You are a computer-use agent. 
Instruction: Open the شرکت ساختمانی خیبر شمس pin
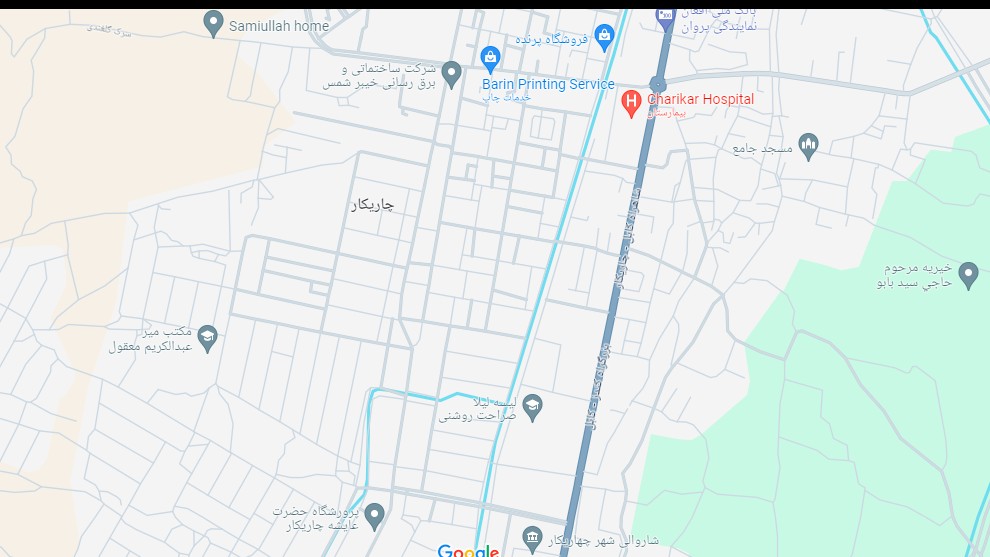click(451, 72)
